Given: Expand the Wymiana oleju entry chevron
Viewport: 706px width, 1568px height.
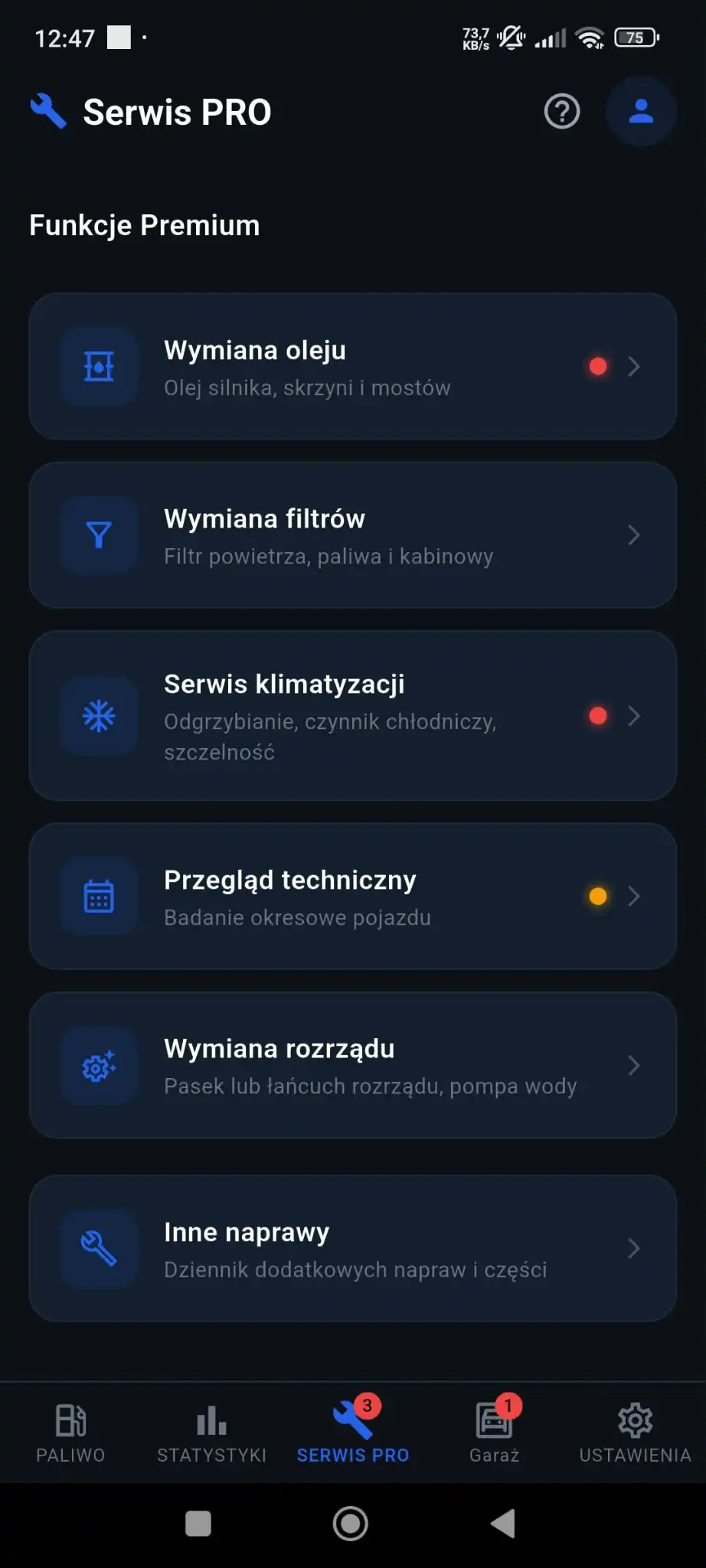Looking at the screenshot, I should [x=634, y=367].
